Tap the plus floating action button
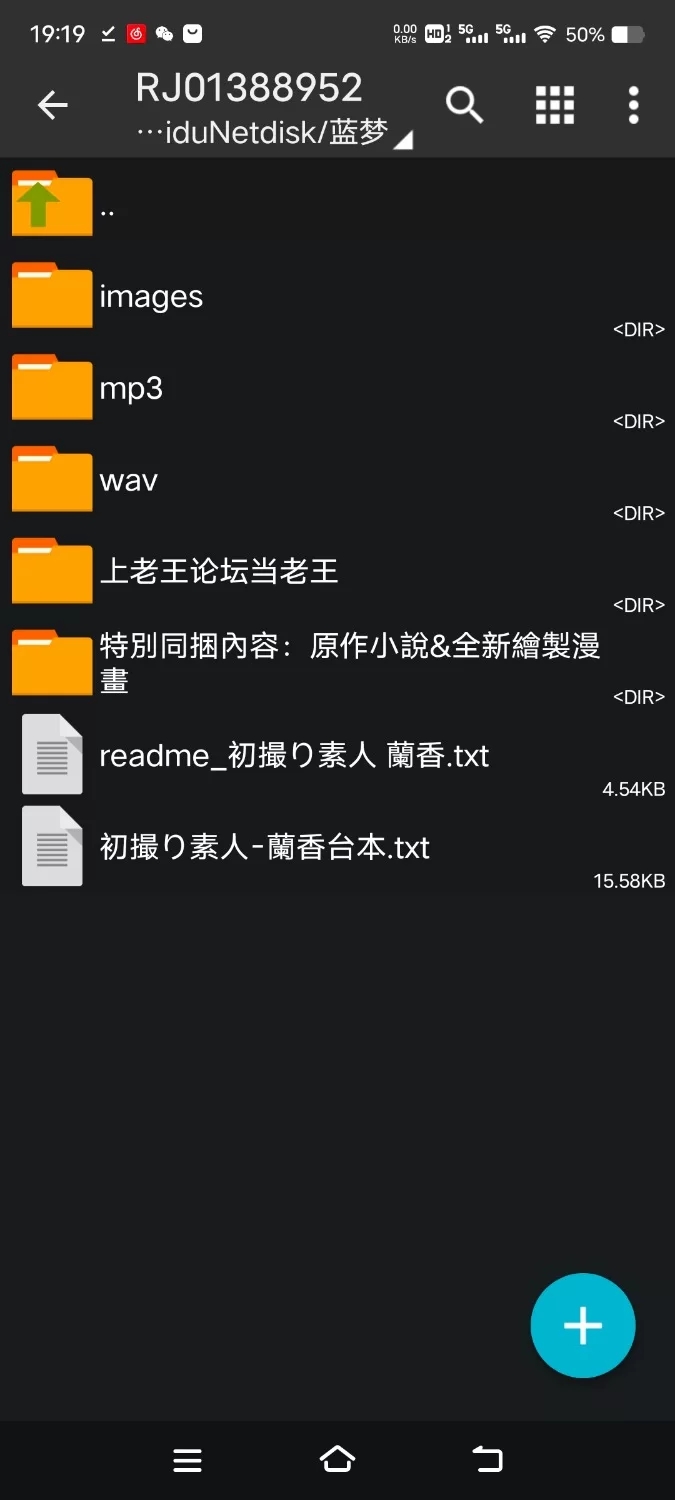This screenshot has height=1500, width=675. pyautogui.click(x=583, y=1326)
